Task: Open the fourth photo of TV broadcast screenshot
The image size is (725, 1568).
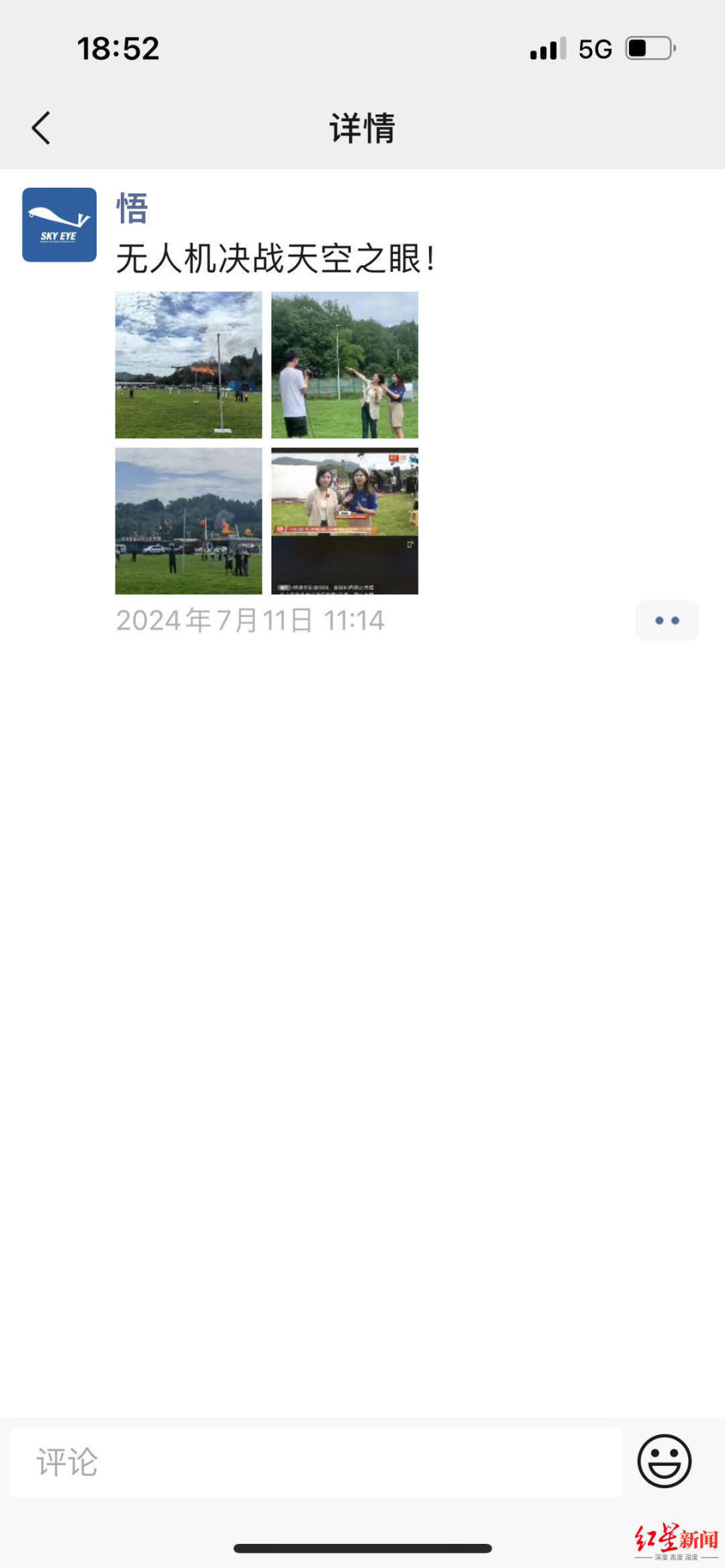Action: pyautogui.click(x=344, y=521)
